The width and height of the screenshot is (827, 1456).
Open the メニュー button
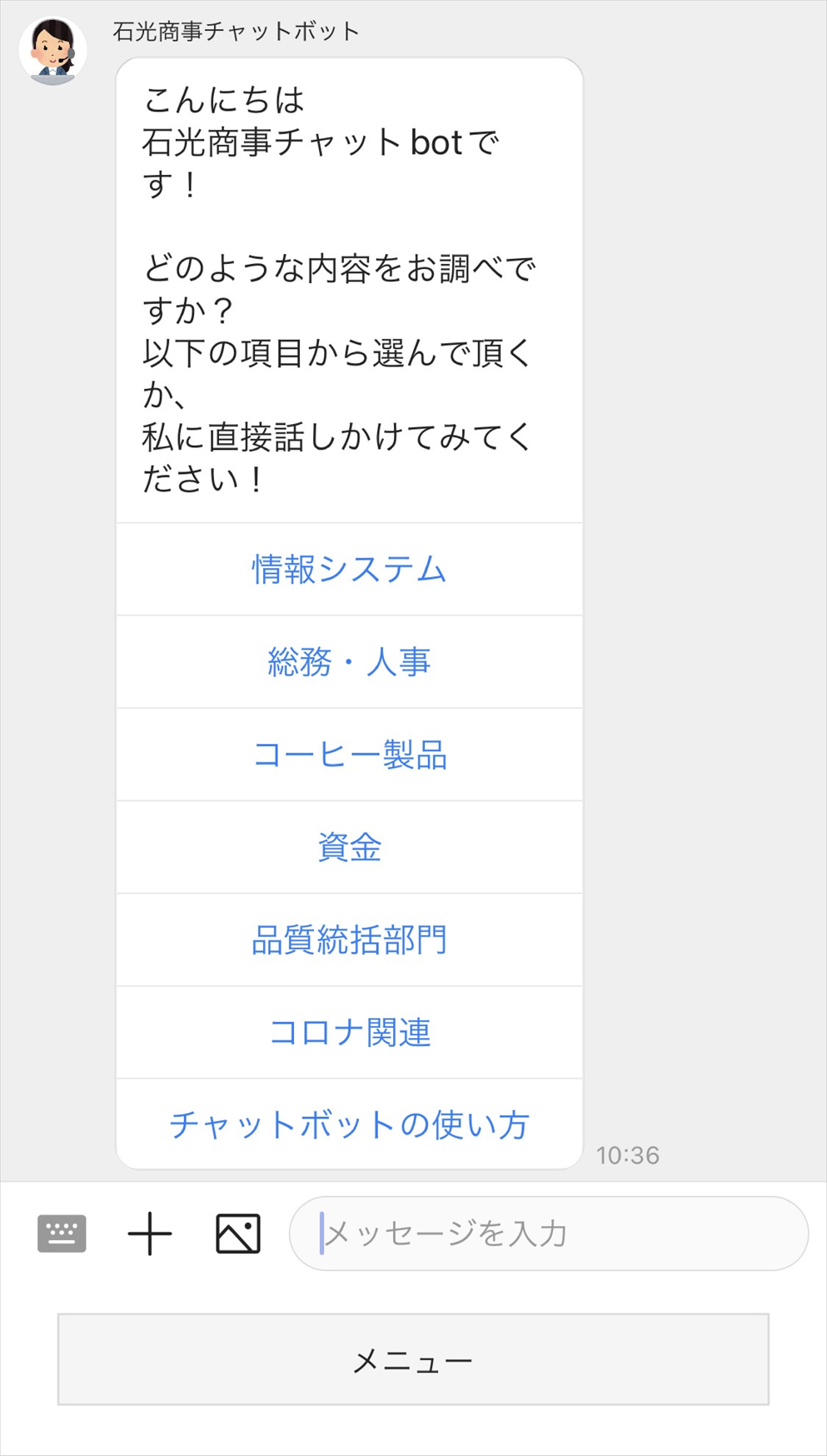pos(413,1359)
